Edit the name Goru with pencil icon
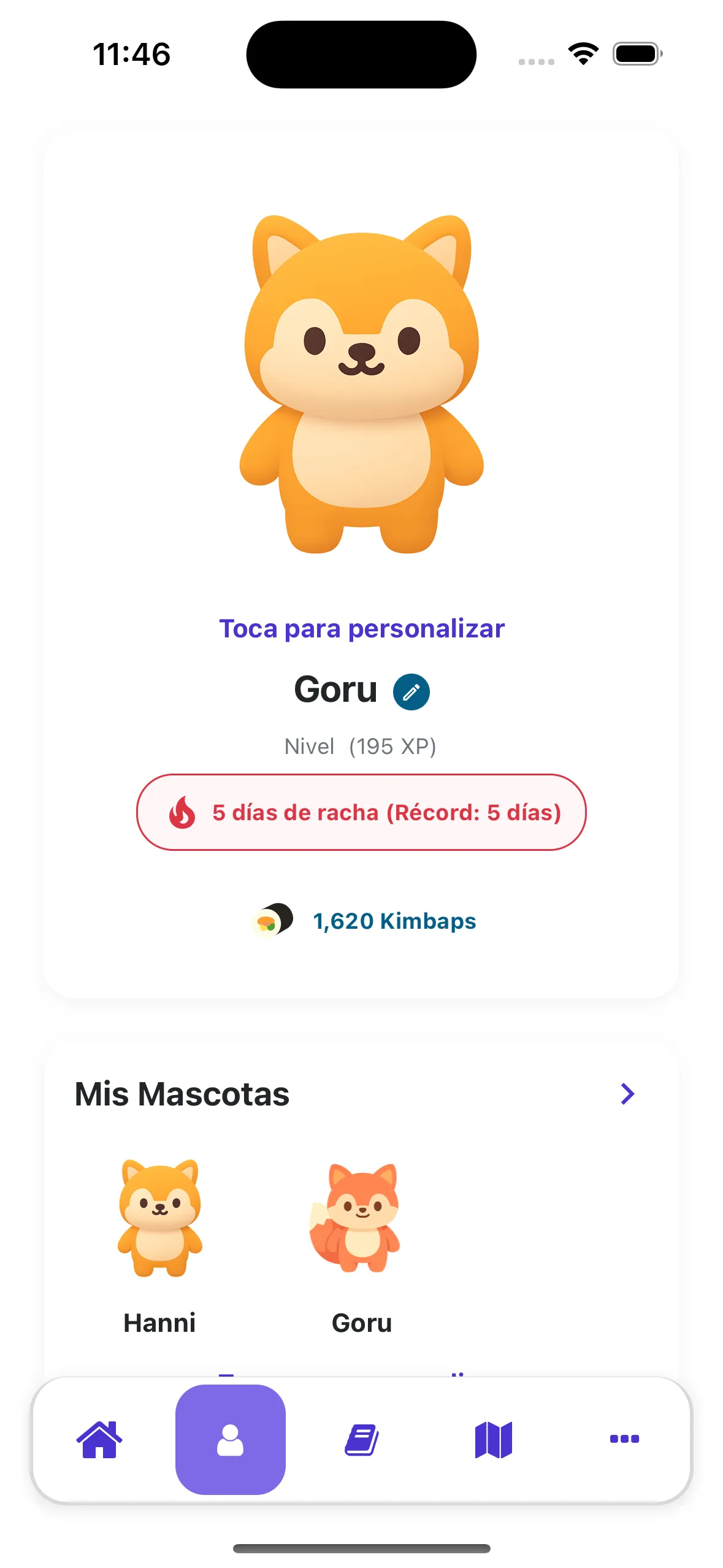Screen dimensions: 723x1568 (x=411, y=692)
